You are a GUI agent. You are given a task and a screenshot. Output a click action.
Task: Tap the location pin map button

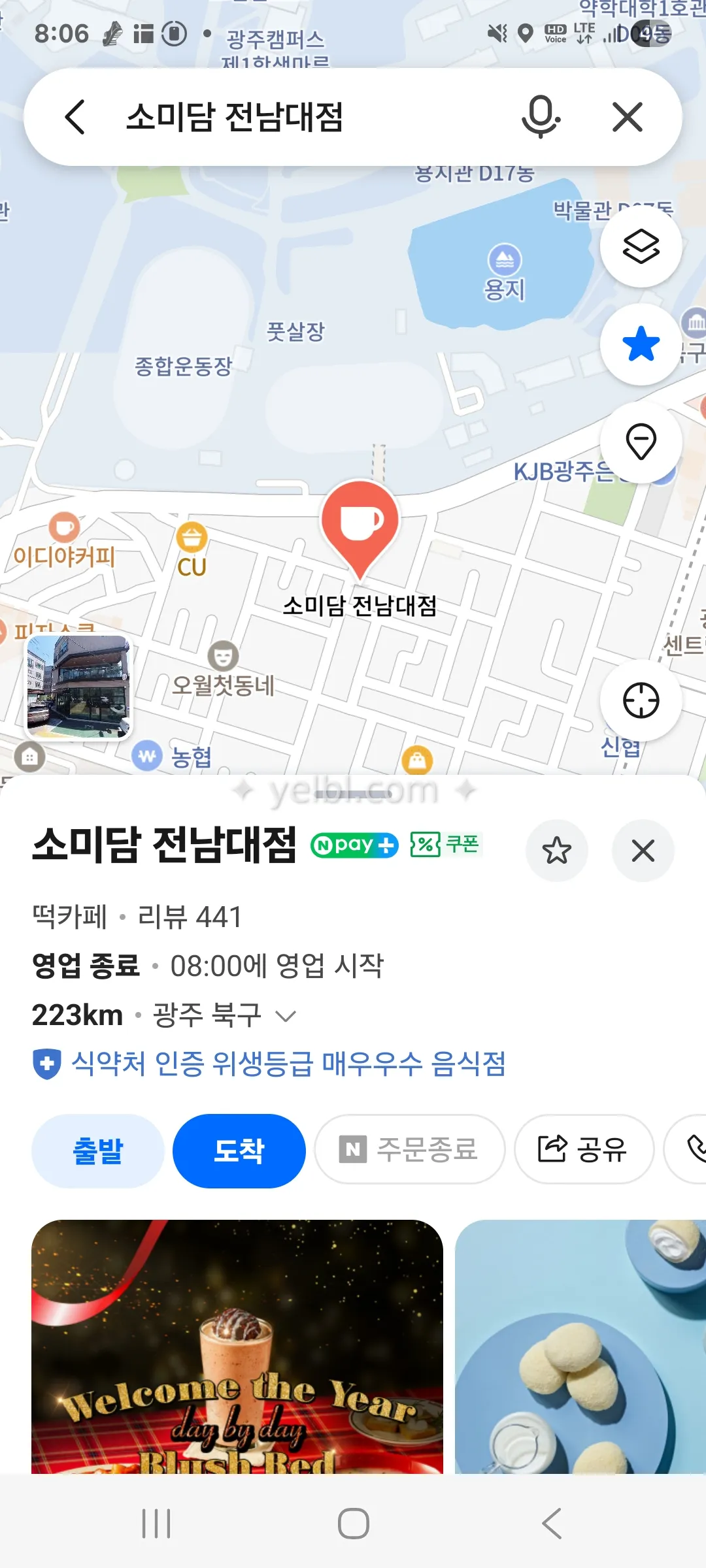point(641,442)
